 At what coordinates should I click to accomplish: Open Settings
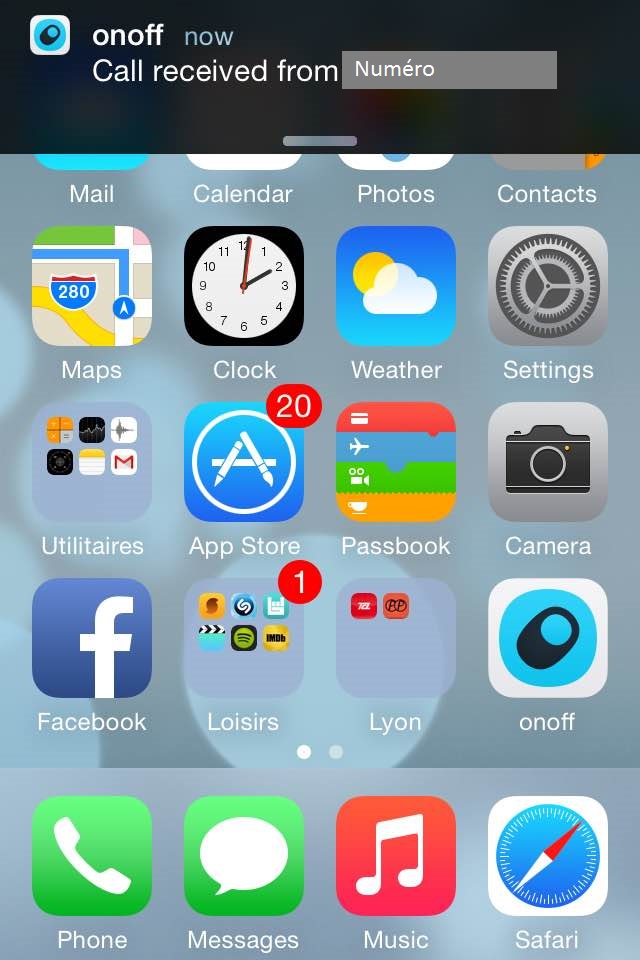click(x=548, y=286)
